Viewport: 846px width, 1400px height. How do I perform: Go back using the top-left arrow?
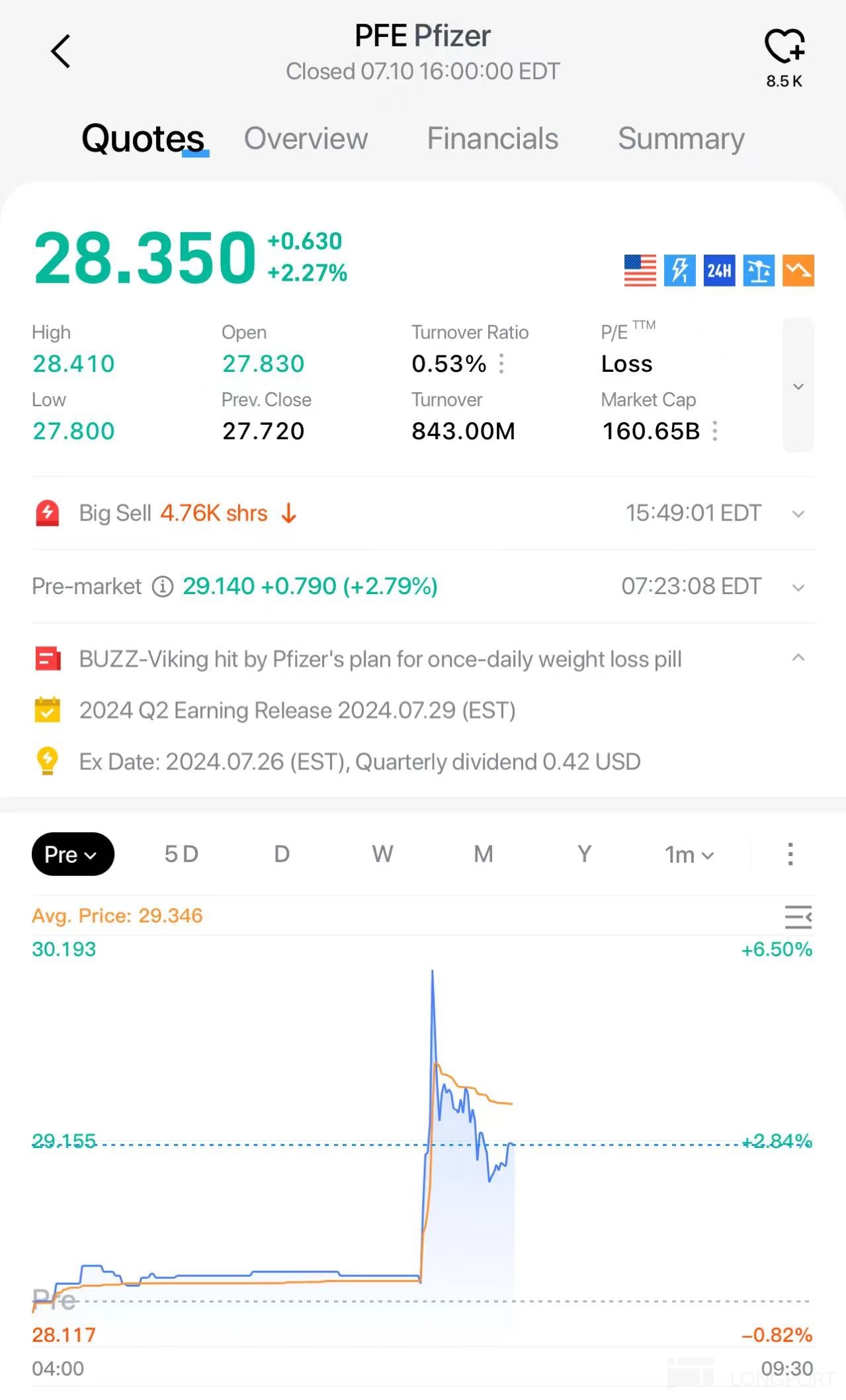point(61,52)
